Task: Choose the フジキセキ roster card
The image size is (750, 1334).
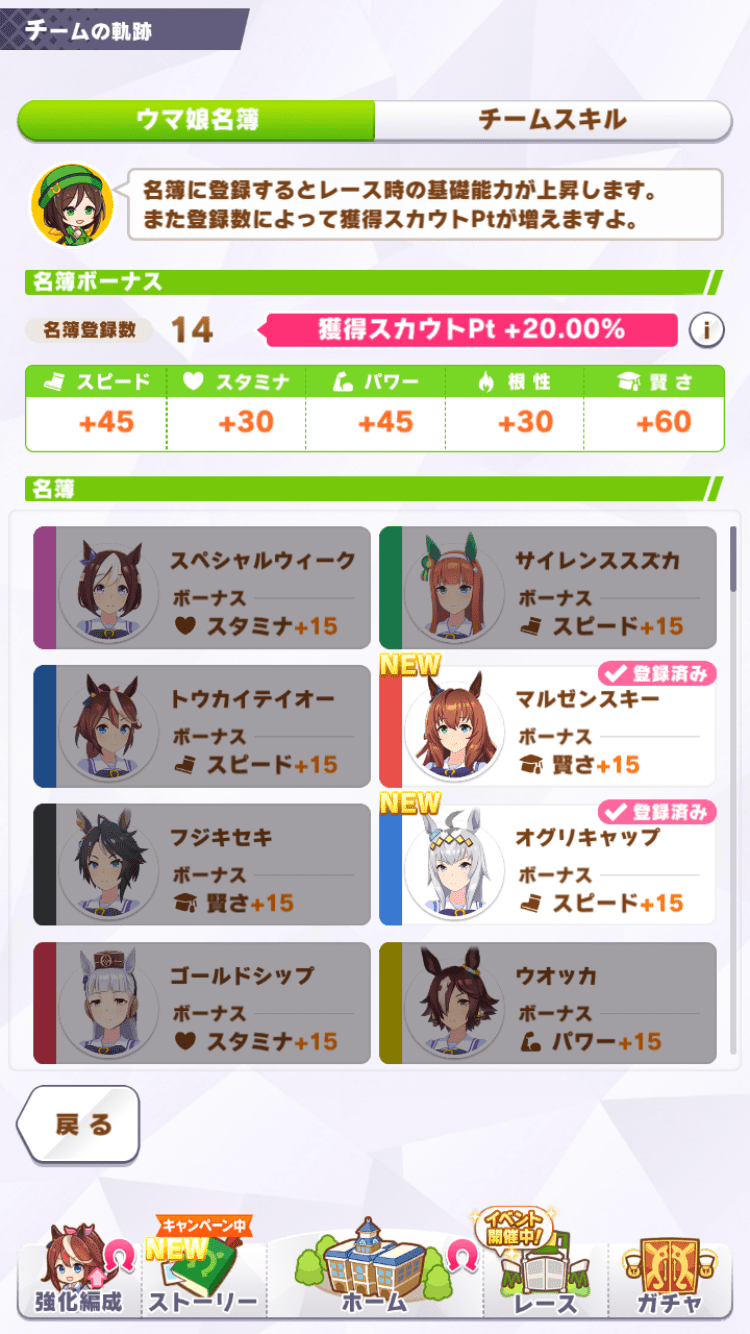Action: (x=202, y=864)
